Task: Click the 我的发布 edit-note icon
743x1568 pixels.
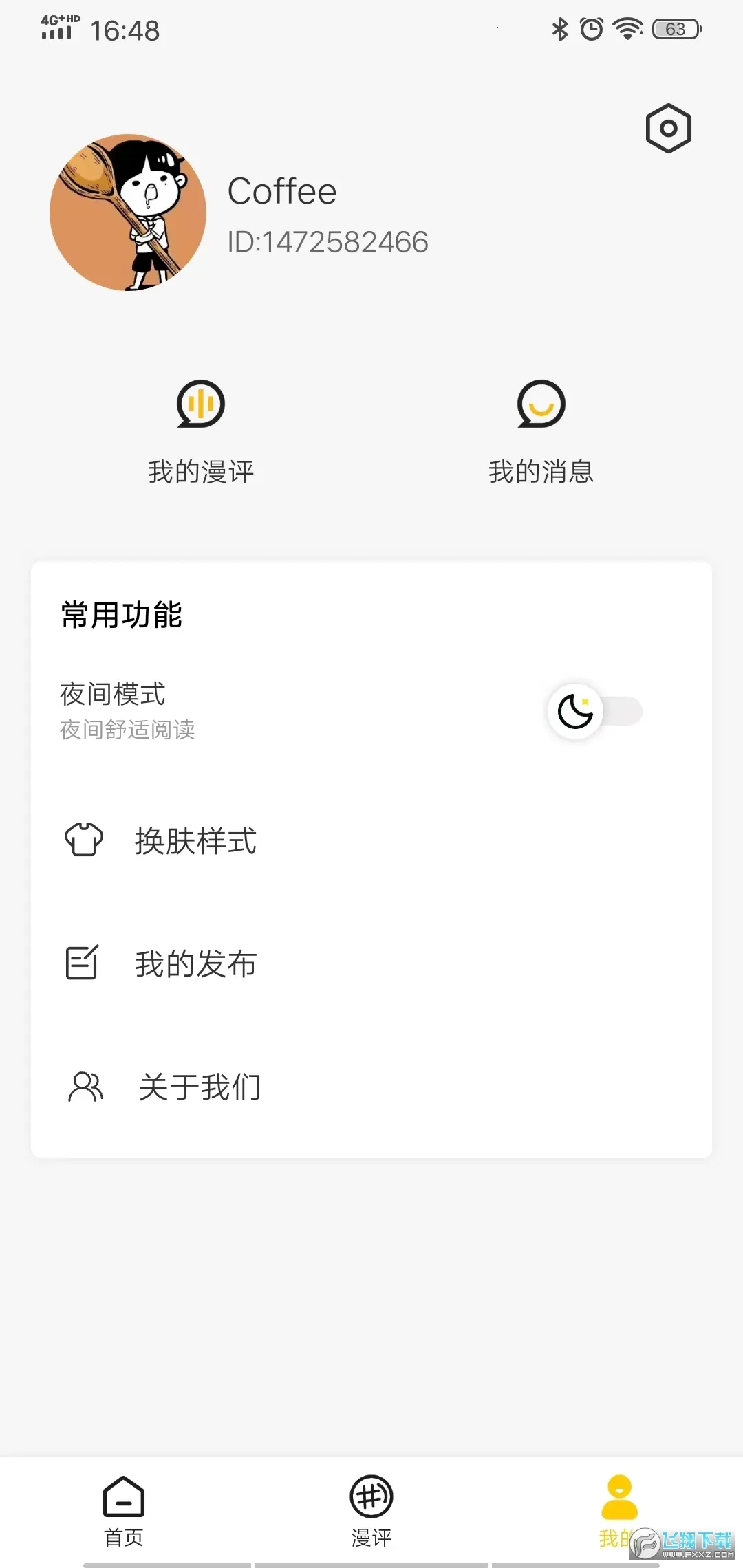Action: point(84,963)
